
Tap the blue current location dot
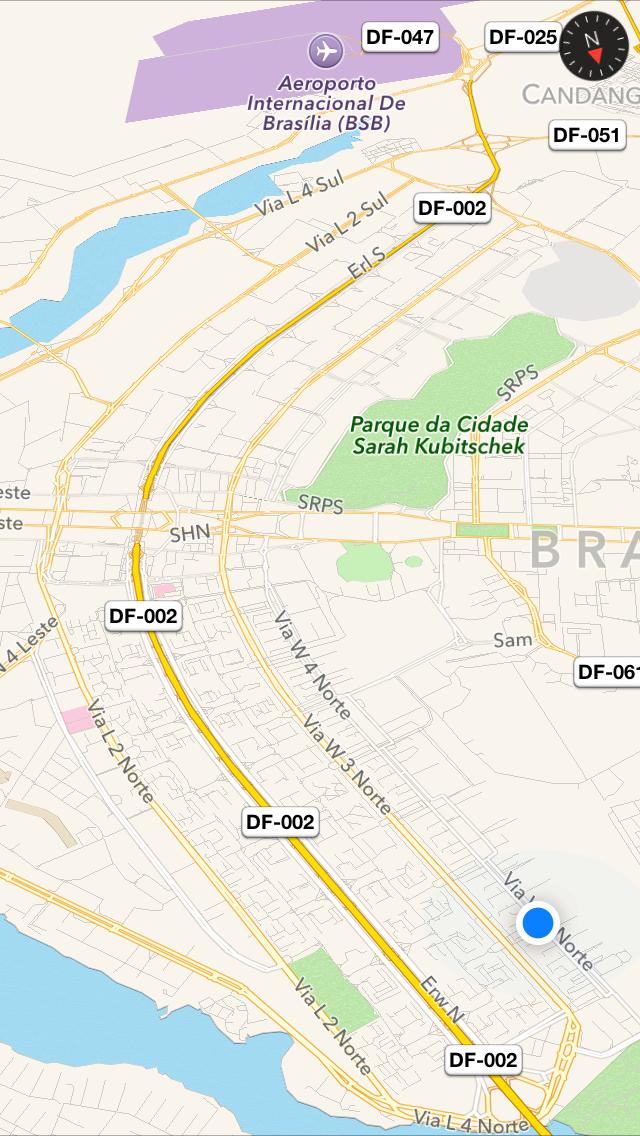(x=538, y=922)
